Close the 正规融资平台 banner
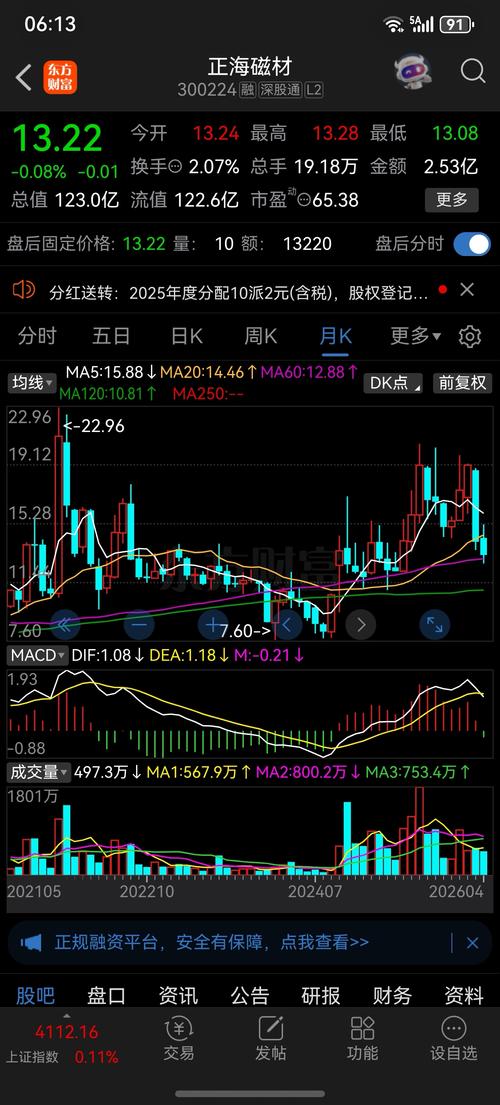500x1105 pixels. pyautogui.click(x=473, y=942)
